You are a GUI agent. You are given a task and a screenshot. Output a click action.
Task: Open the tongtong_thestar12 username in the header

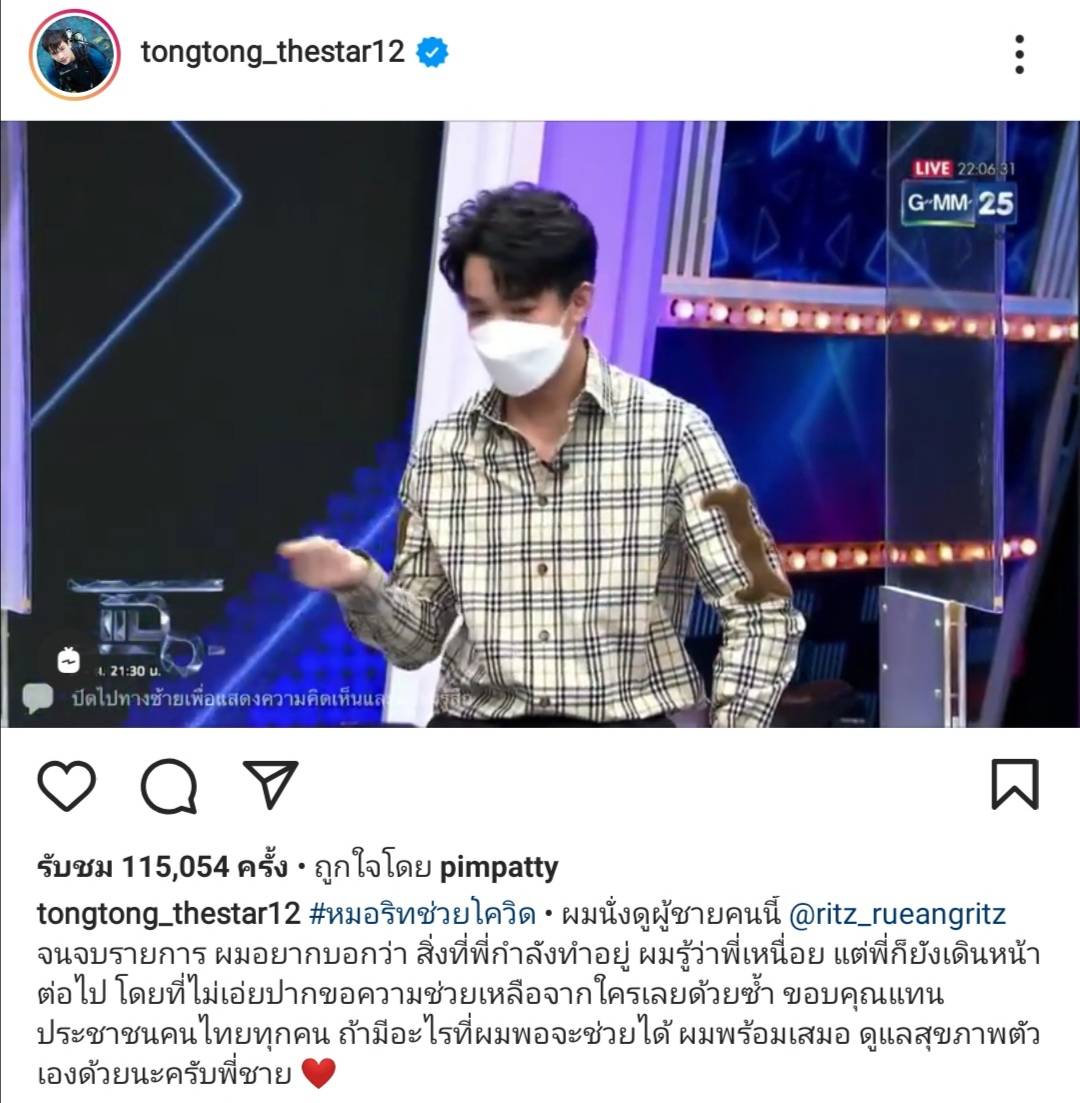(x=272, y=52)
